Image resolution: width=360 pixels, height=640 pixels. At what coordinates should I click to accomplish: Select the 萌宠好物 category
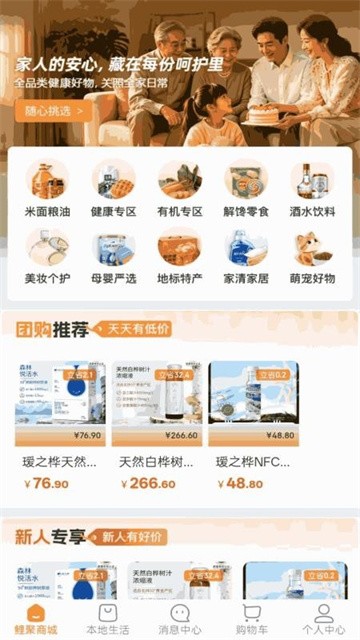point(312,256)
